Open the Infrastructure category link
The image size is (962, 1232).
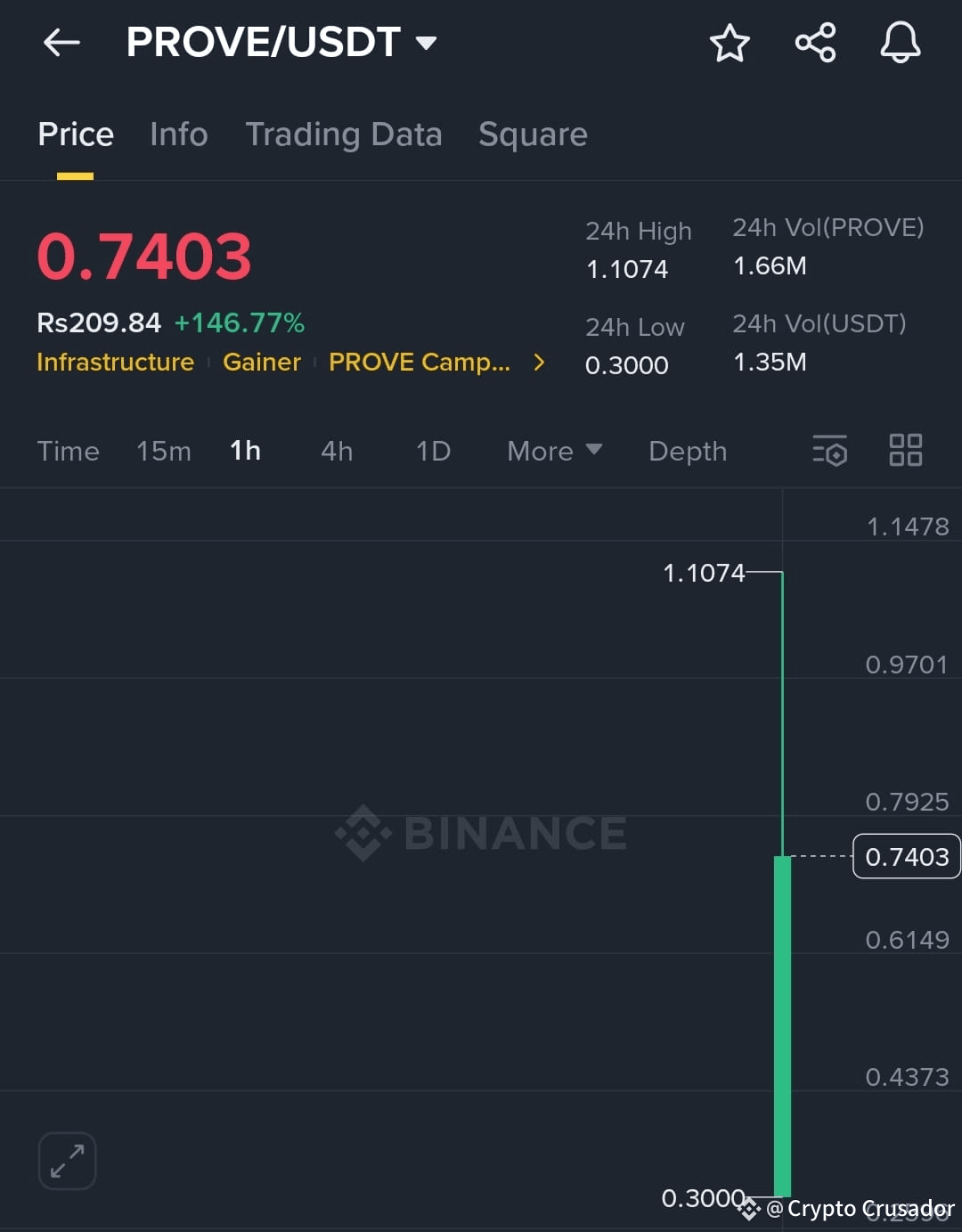coord(115,363)
